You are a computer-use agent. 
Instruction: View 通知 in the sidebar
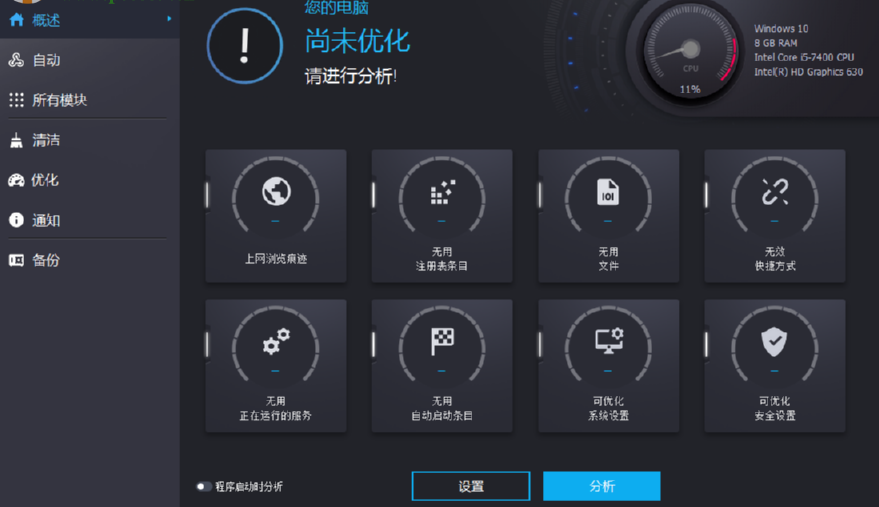coord(46,220)
